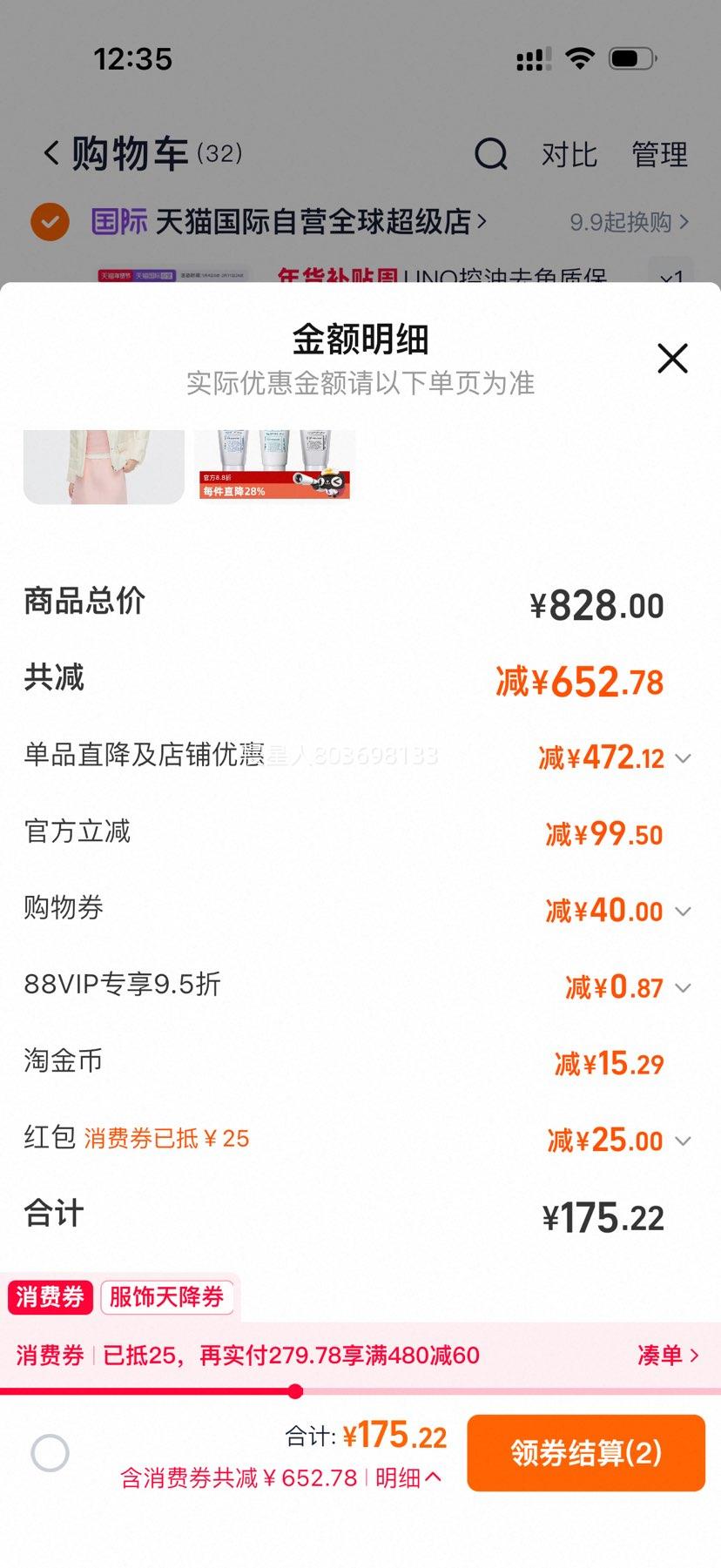721x1568 pixels.
Task: Tap the Wi-Fi icon in the status bar
Action: pyautogui.click(x=580, y=56)
